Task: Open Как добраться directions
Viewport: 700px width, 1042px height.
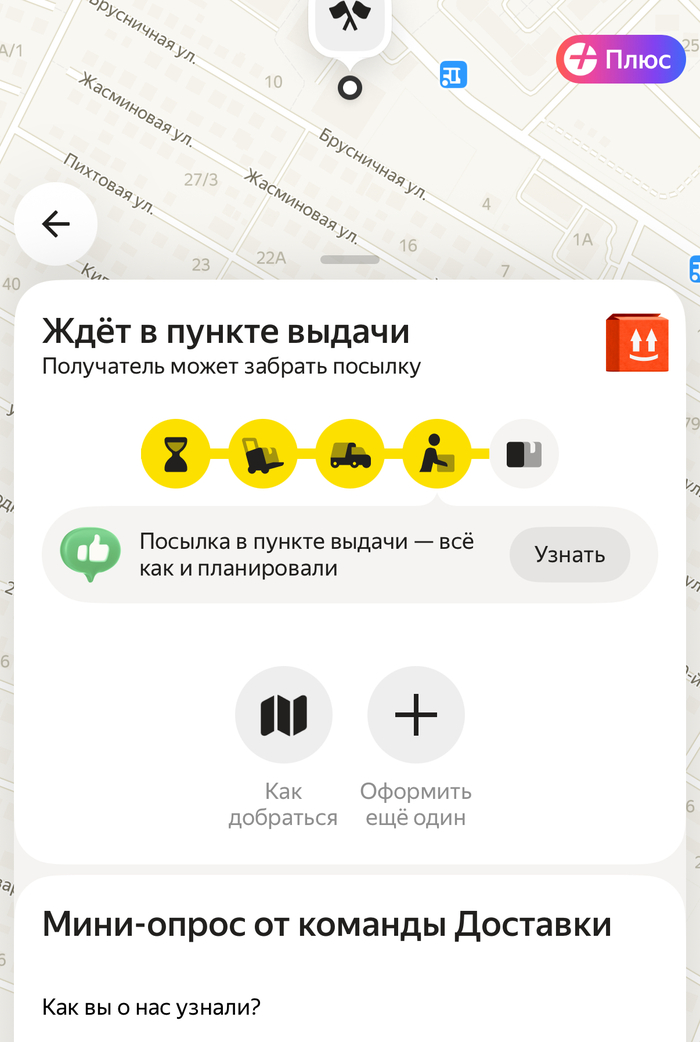Action: tap(283, 715)
